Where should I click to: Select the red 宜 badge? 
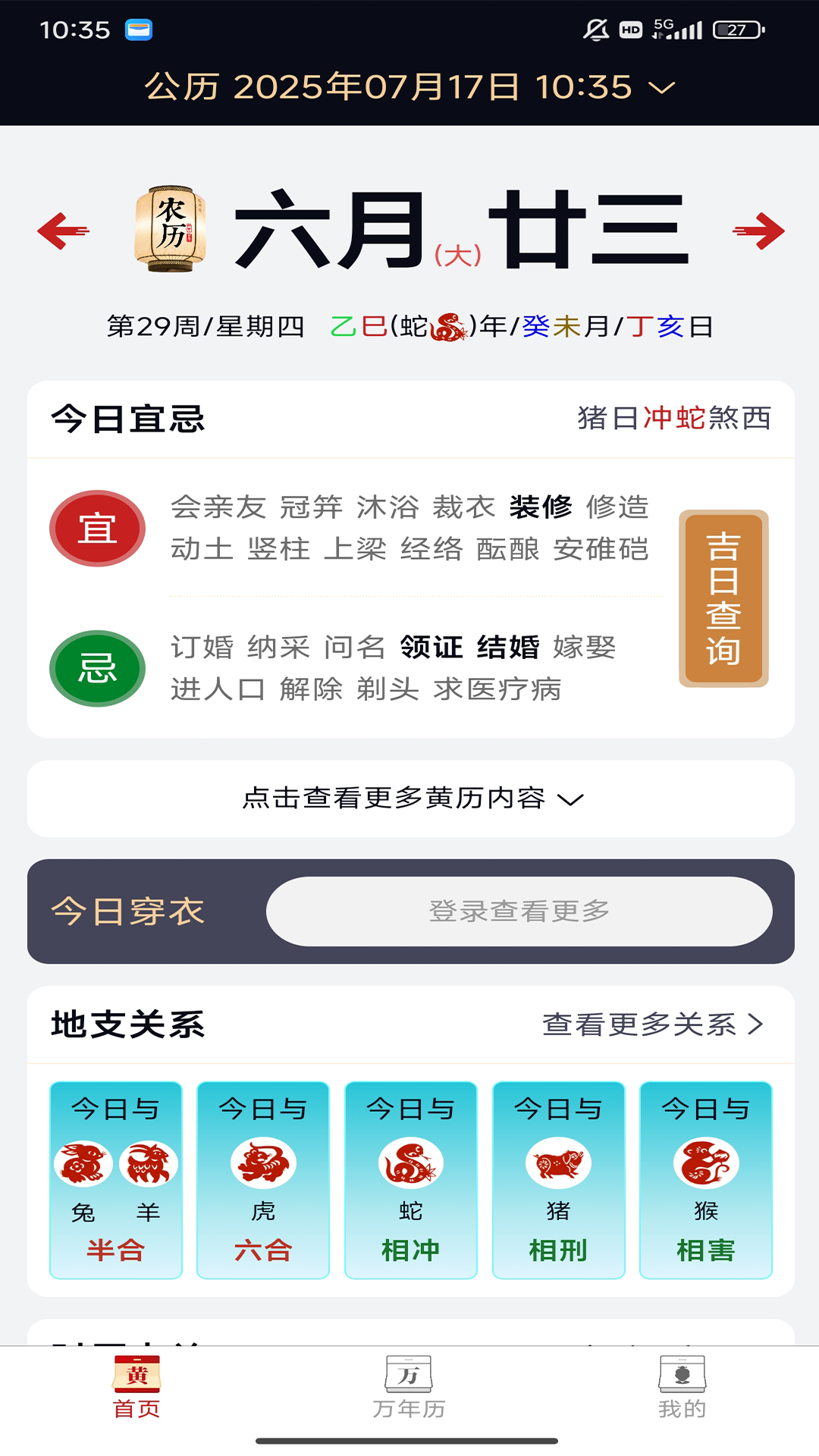[96, 527]
